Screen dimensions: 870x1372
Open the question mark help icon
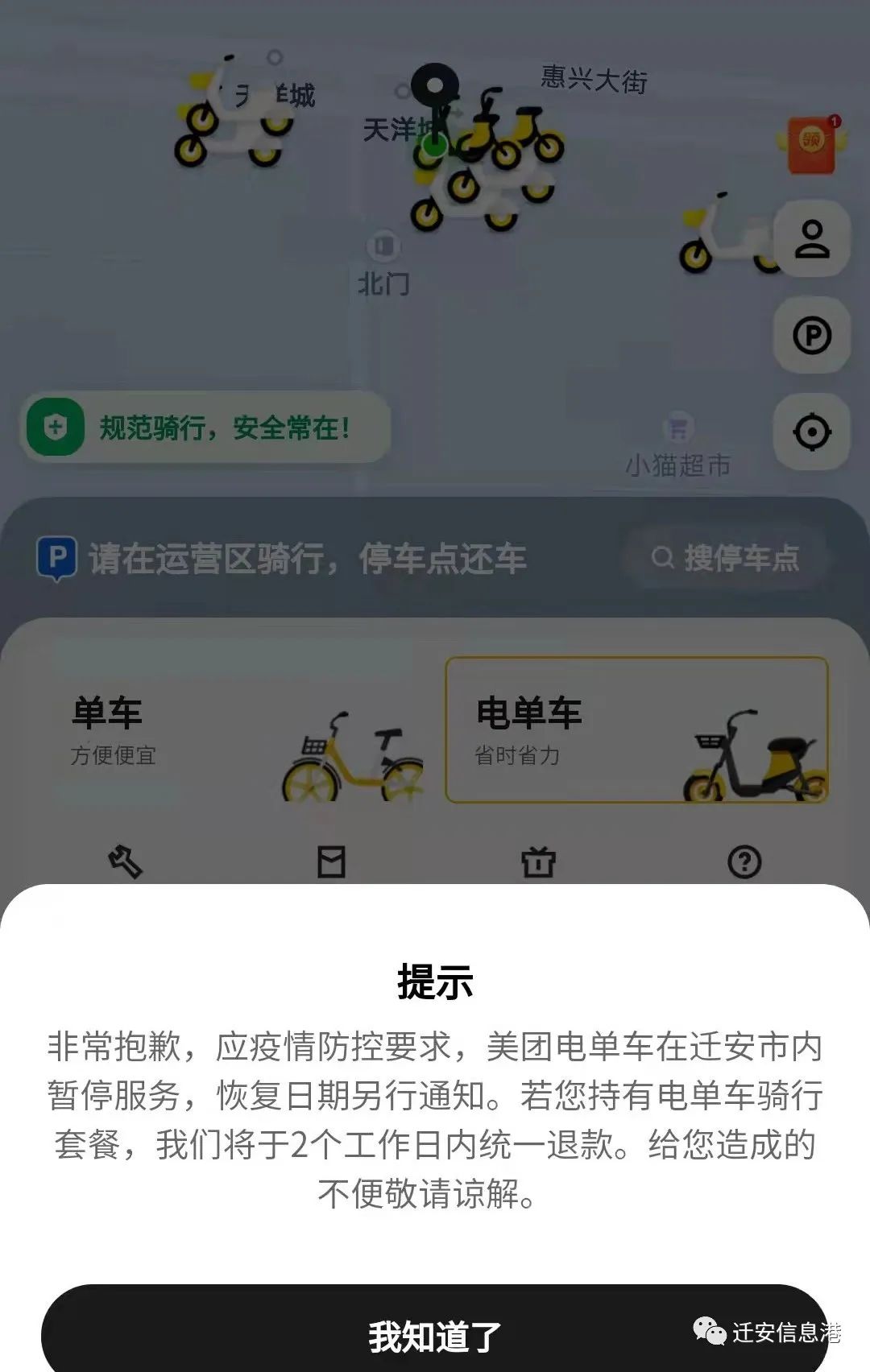(x=744, y=862)
